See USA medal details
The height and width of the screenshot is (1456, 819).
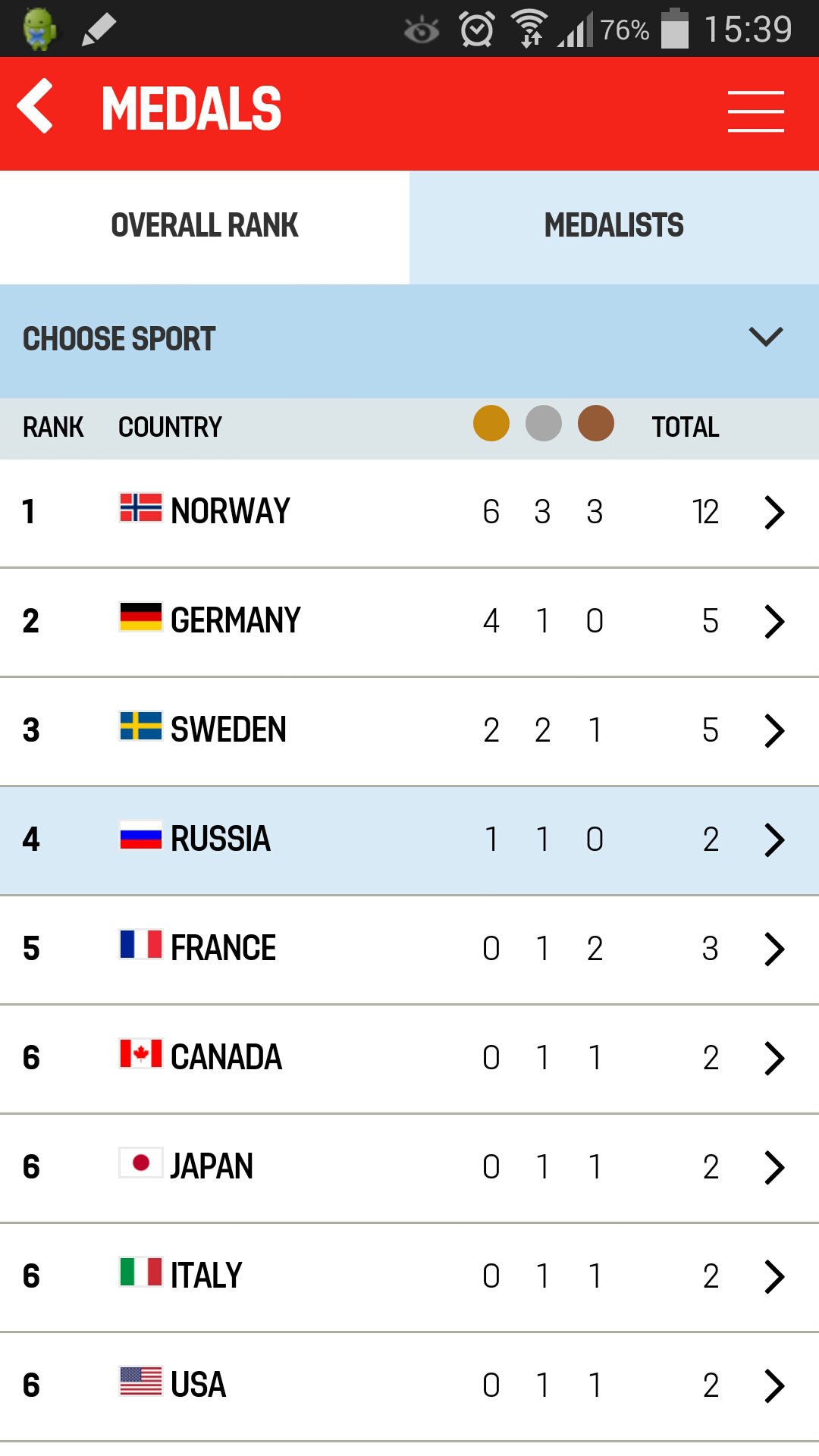pyautogui.click(x=409, y=1386)
